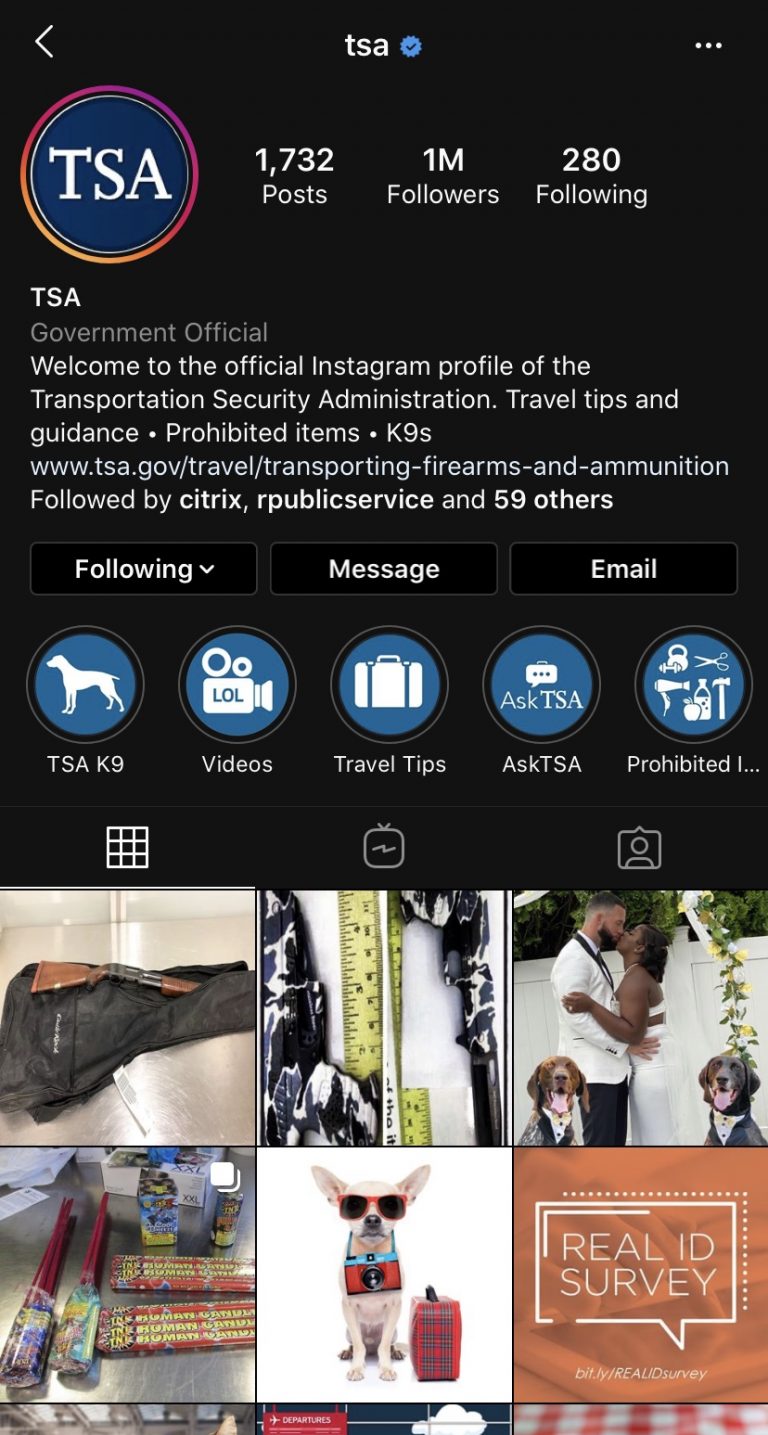Open the more options menu

tap(708, 44)
